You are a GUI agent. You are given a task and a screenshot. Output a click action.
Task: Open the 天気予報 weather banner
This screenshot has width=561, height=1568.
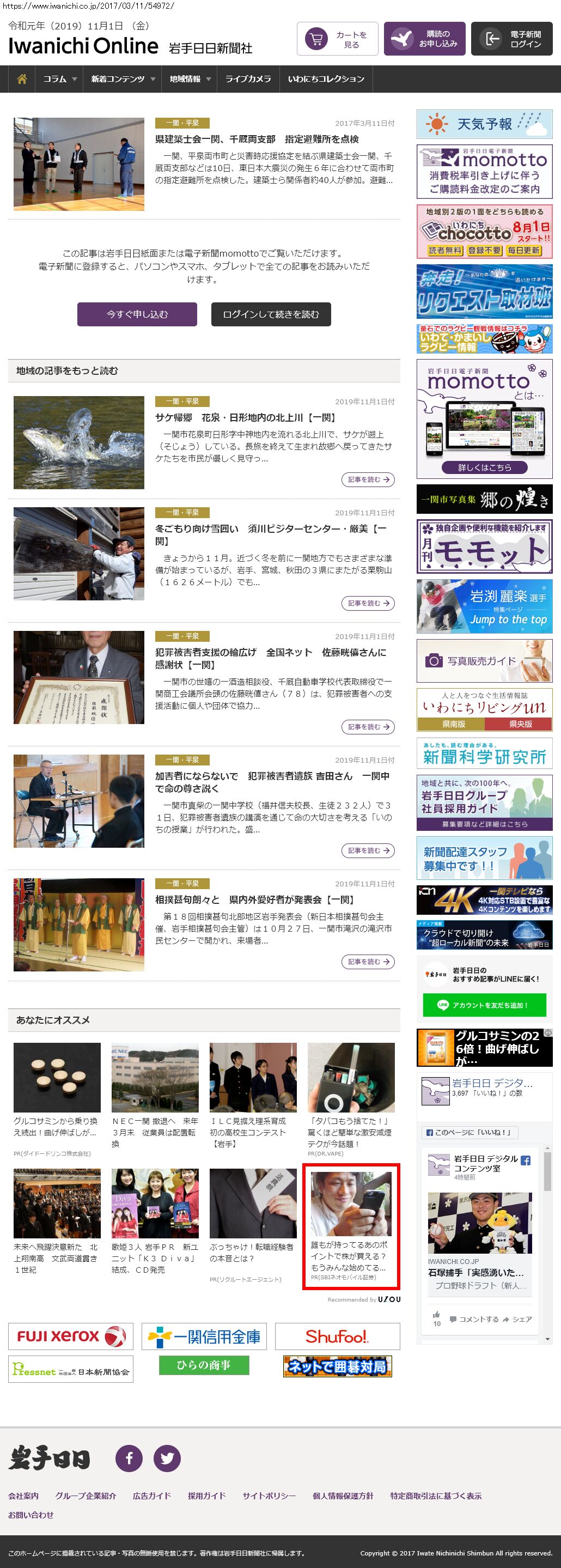[x=484, y=124]
